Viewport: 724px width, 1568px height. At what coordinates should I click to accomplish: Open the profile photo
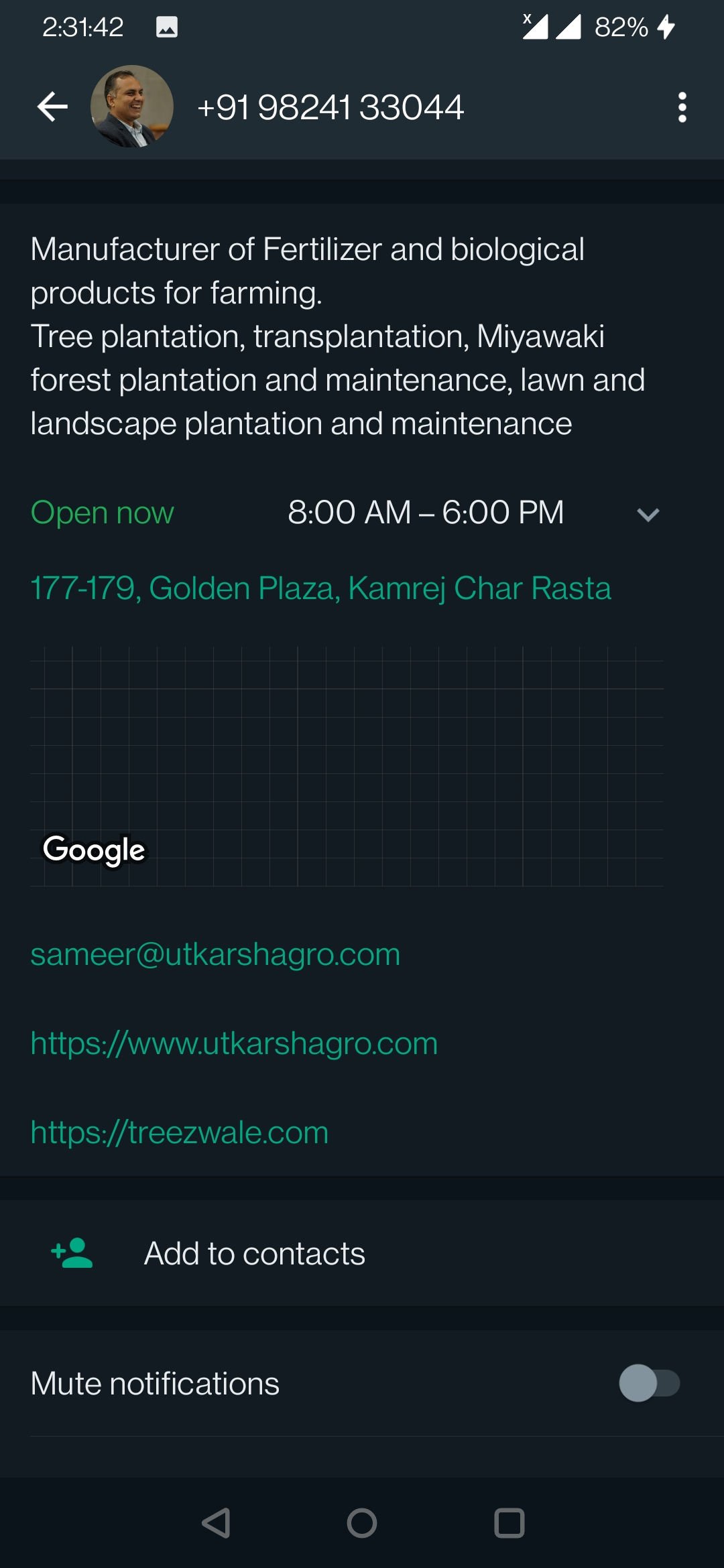(x=132, y=107)
